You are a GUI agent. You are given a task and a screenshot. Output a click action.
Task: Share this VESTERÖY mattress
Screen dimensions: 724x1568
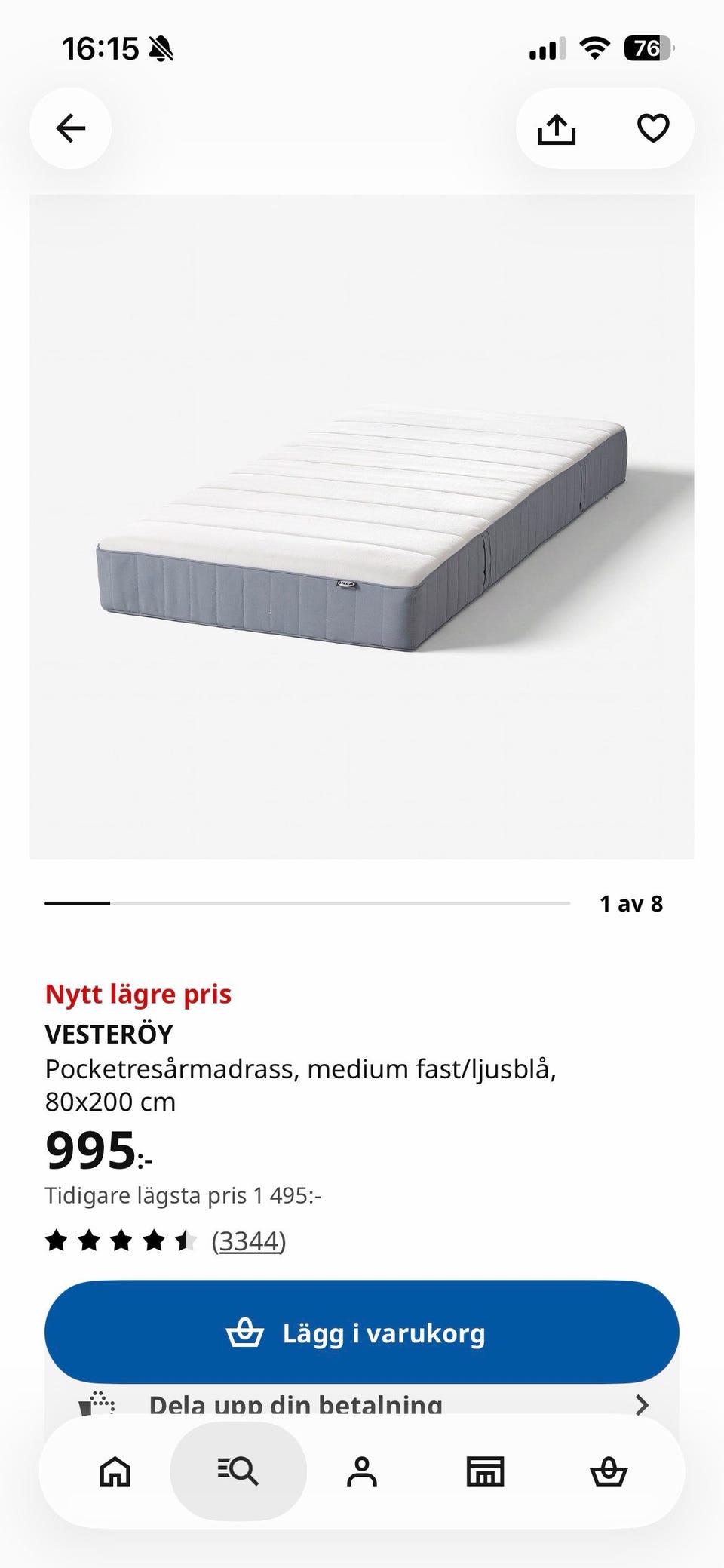[x=557, y=128]
